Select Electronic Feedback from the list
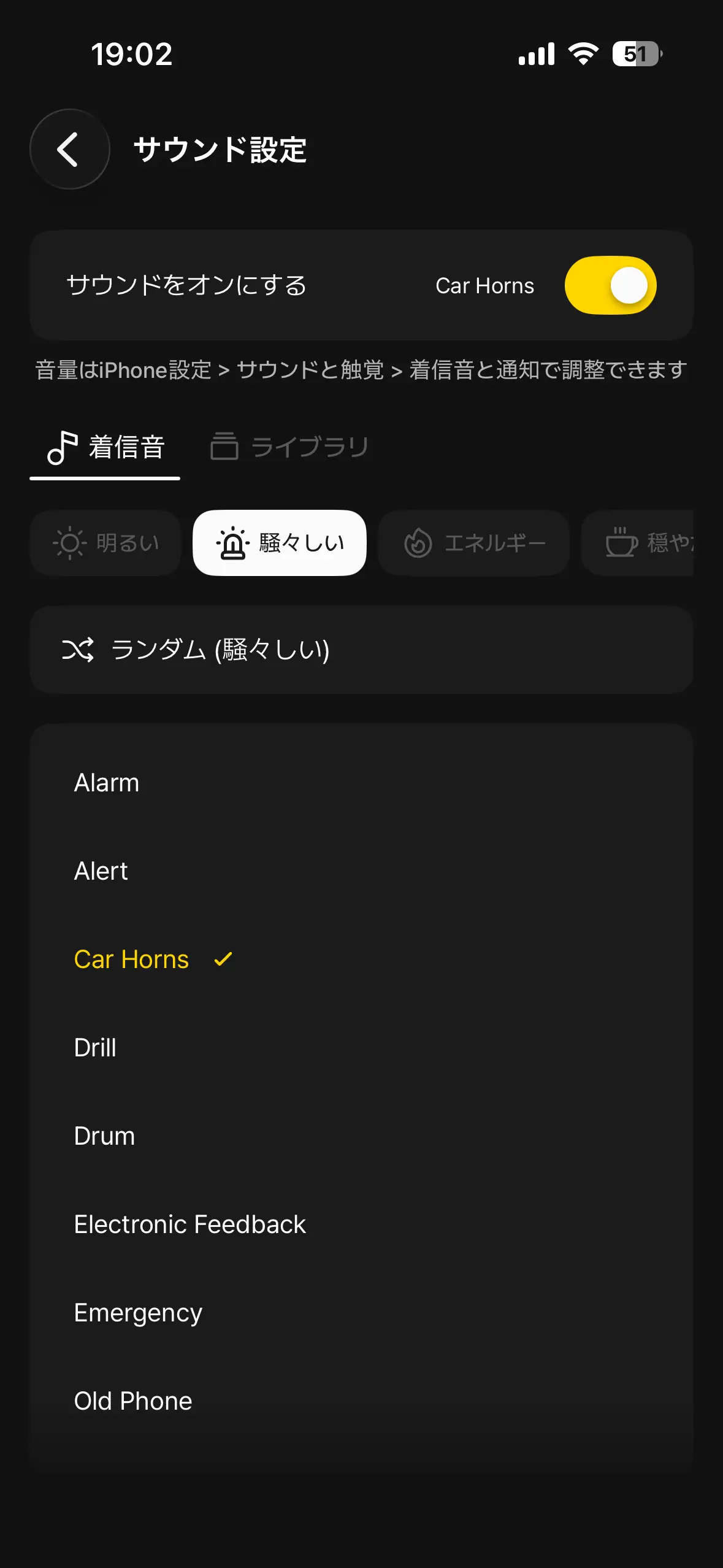 click(189, 1223)
